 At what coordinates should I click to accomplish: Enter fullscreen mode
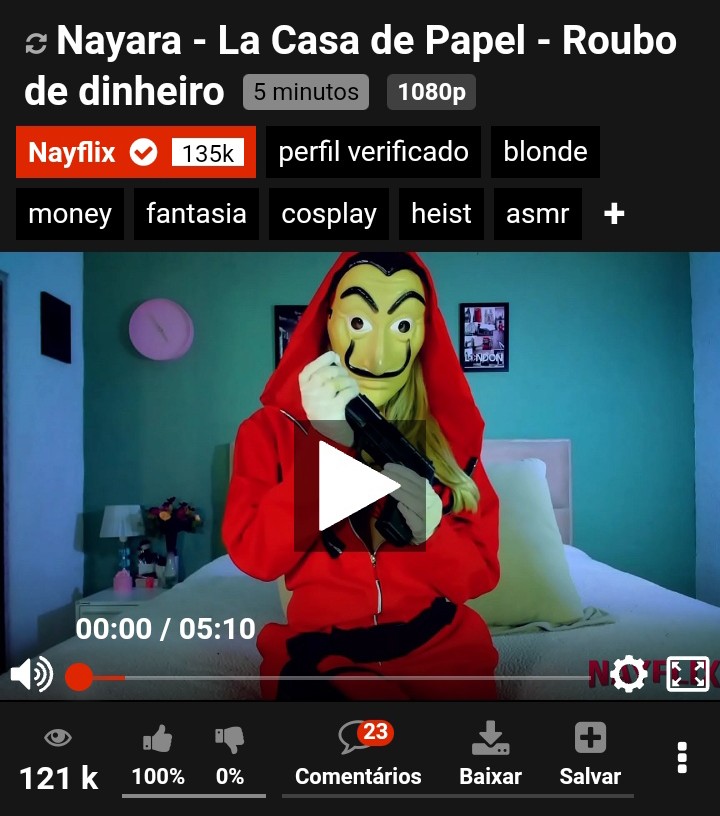point(687,674)
